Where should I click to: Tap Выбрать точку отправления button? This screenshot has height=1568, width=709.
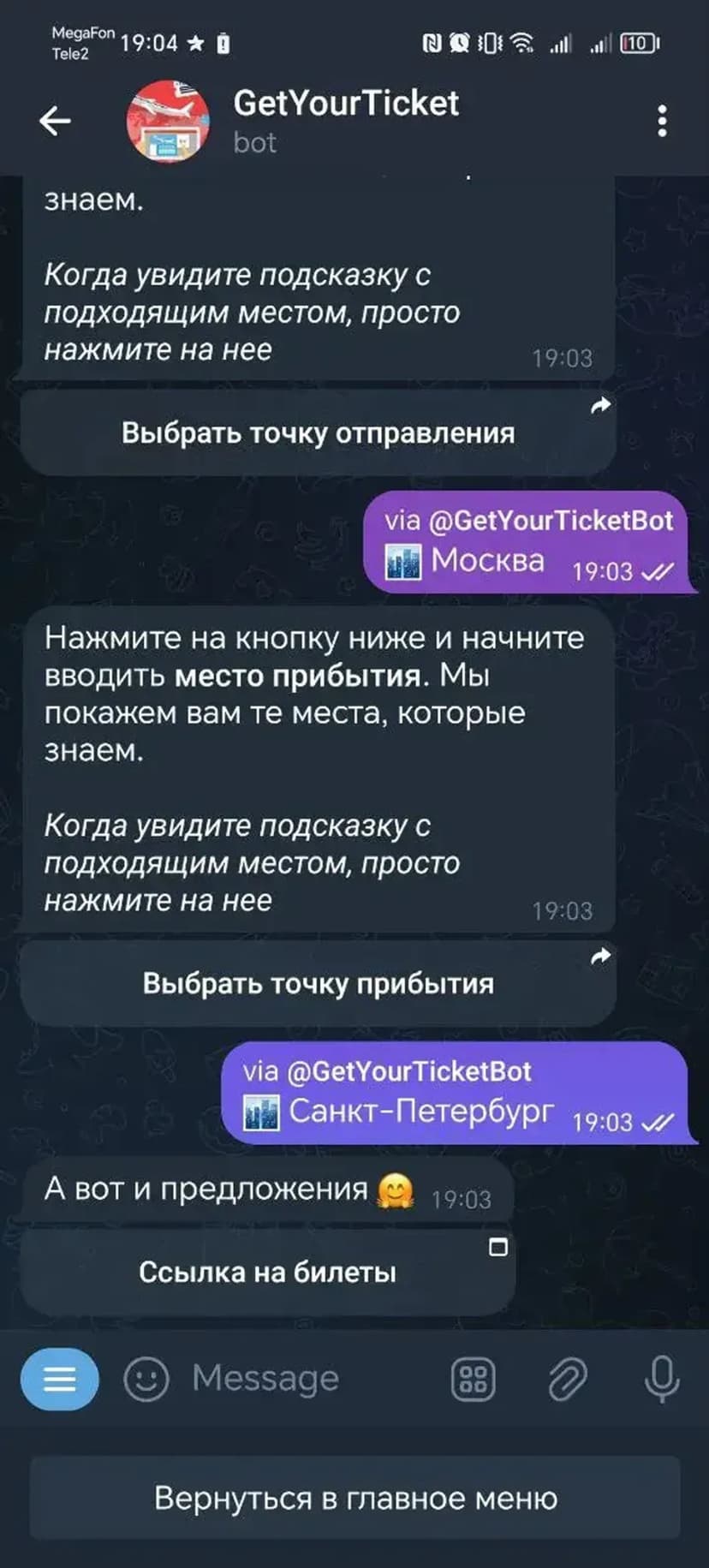[x=318, y=432]
